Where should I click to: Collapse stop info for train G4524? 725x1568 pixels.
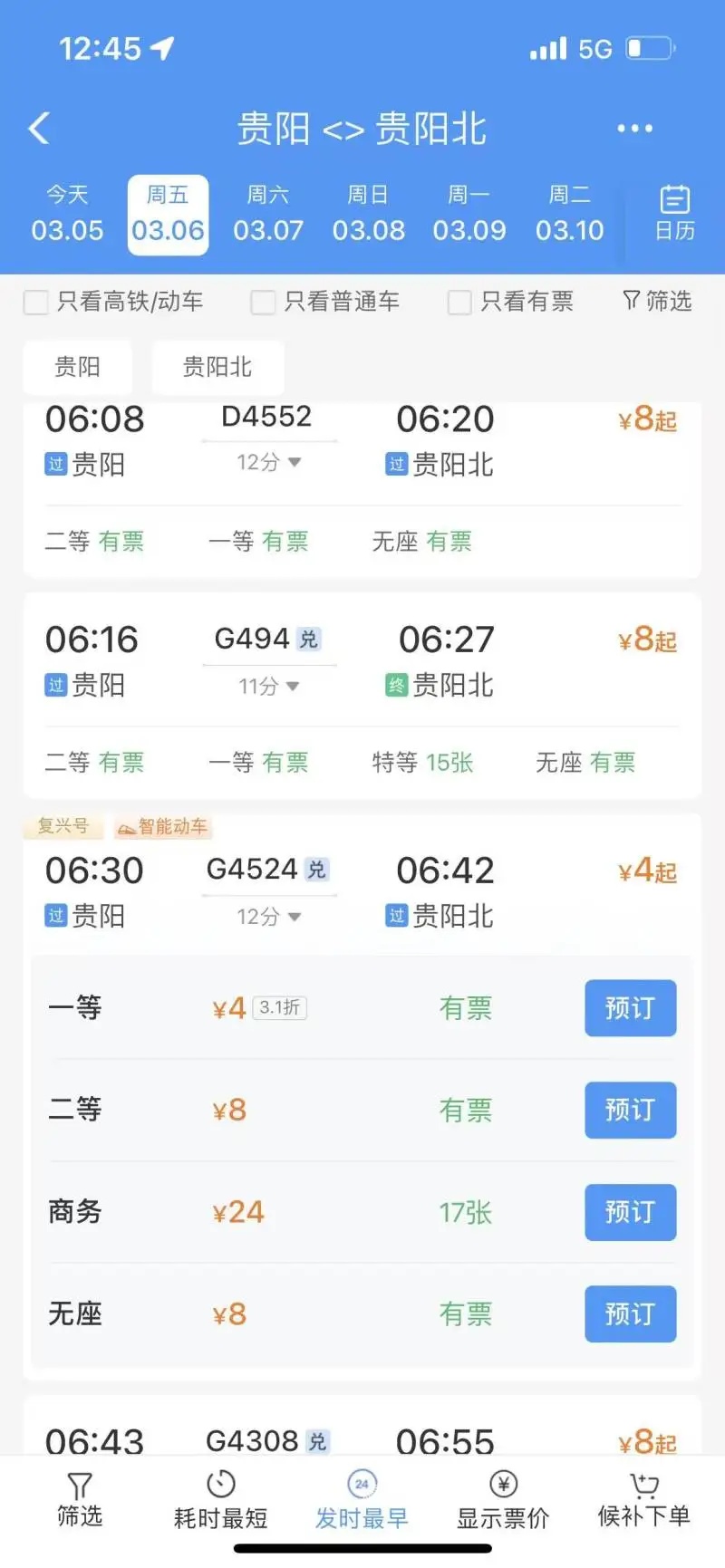point(267,917)
